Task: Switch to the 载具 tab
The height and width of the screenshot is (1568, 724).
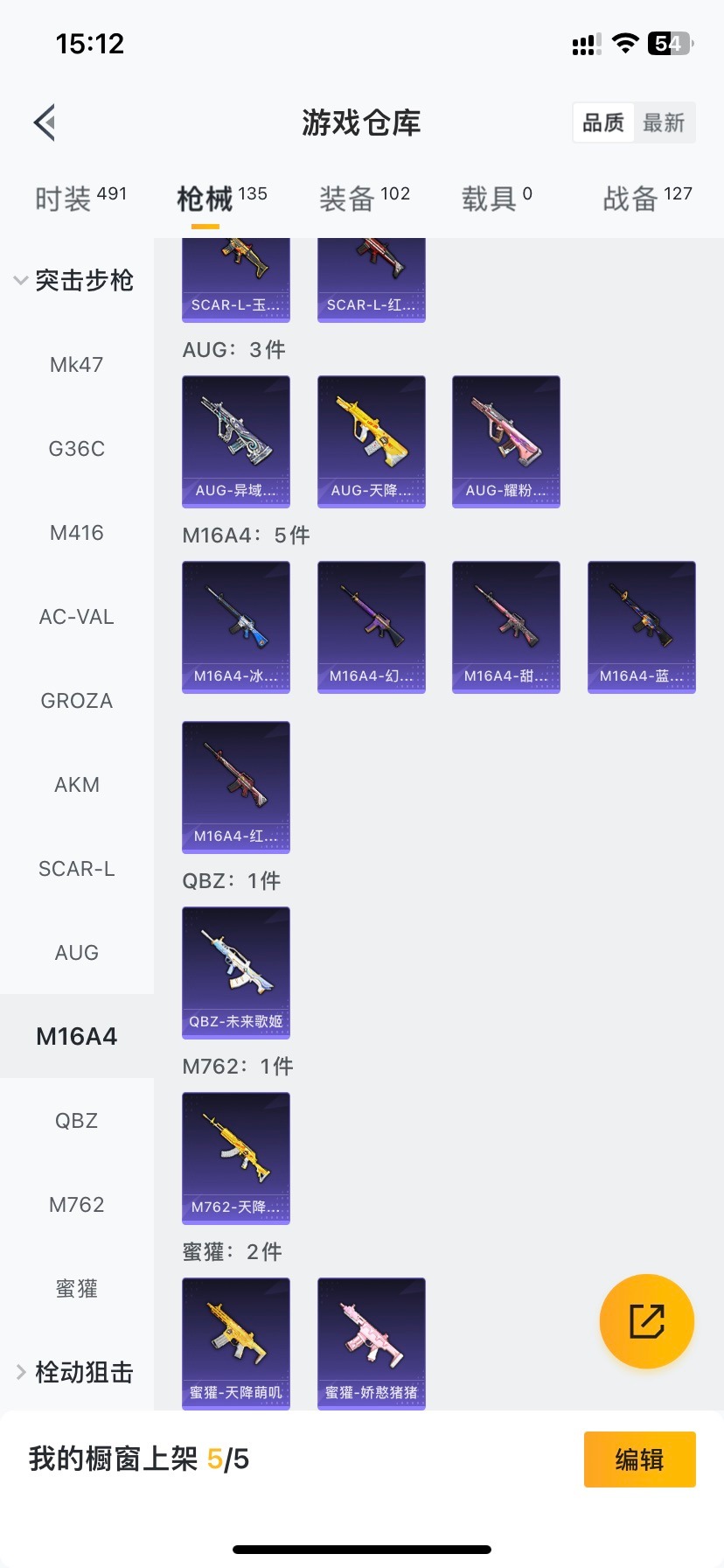Action: (496, 199)
